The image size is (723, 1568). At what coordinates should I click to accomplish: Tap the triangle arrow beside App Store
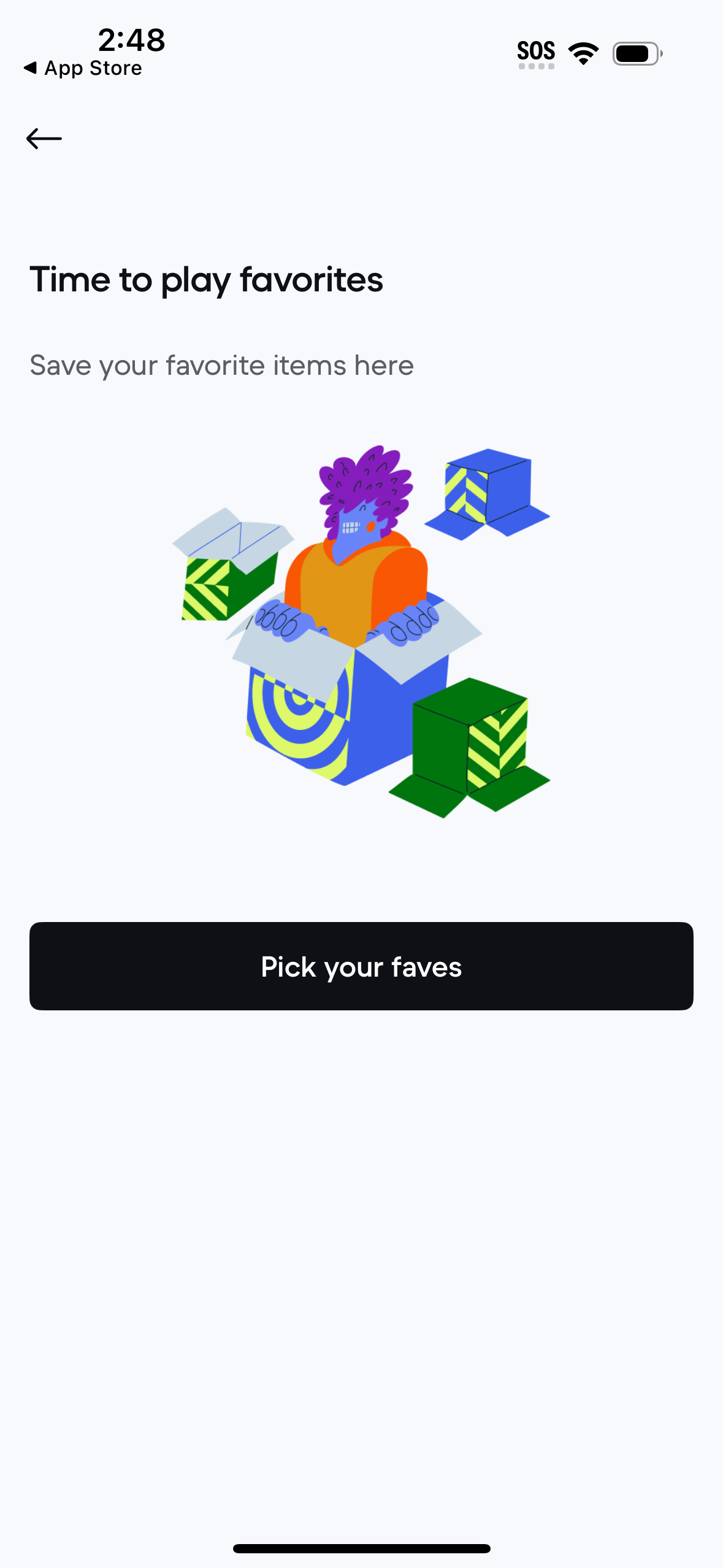pyautogui.click(x=32, y=67)
